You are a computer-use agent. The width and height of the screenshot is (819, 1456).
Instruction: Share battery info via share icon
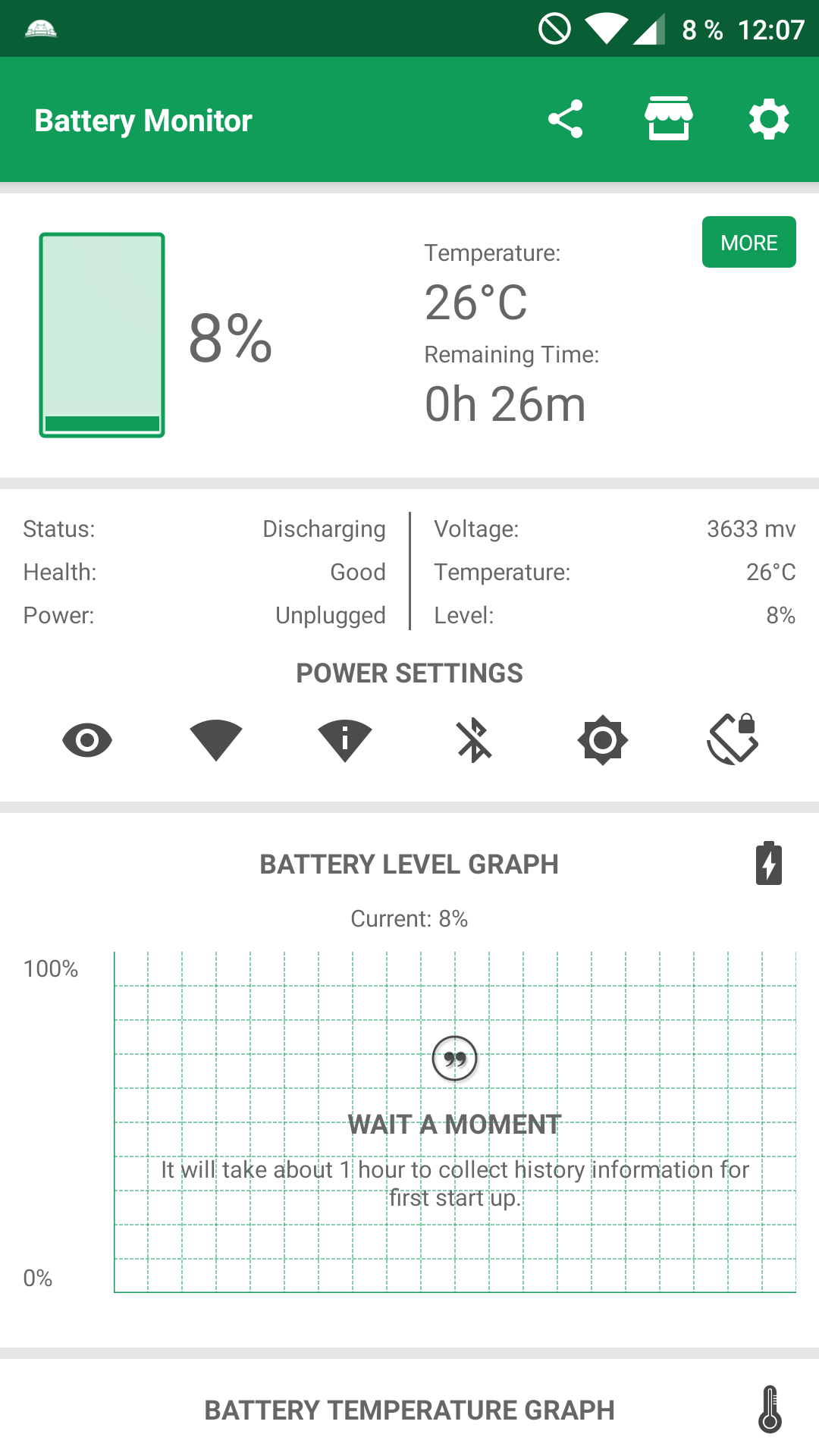[x=566, y=119]
